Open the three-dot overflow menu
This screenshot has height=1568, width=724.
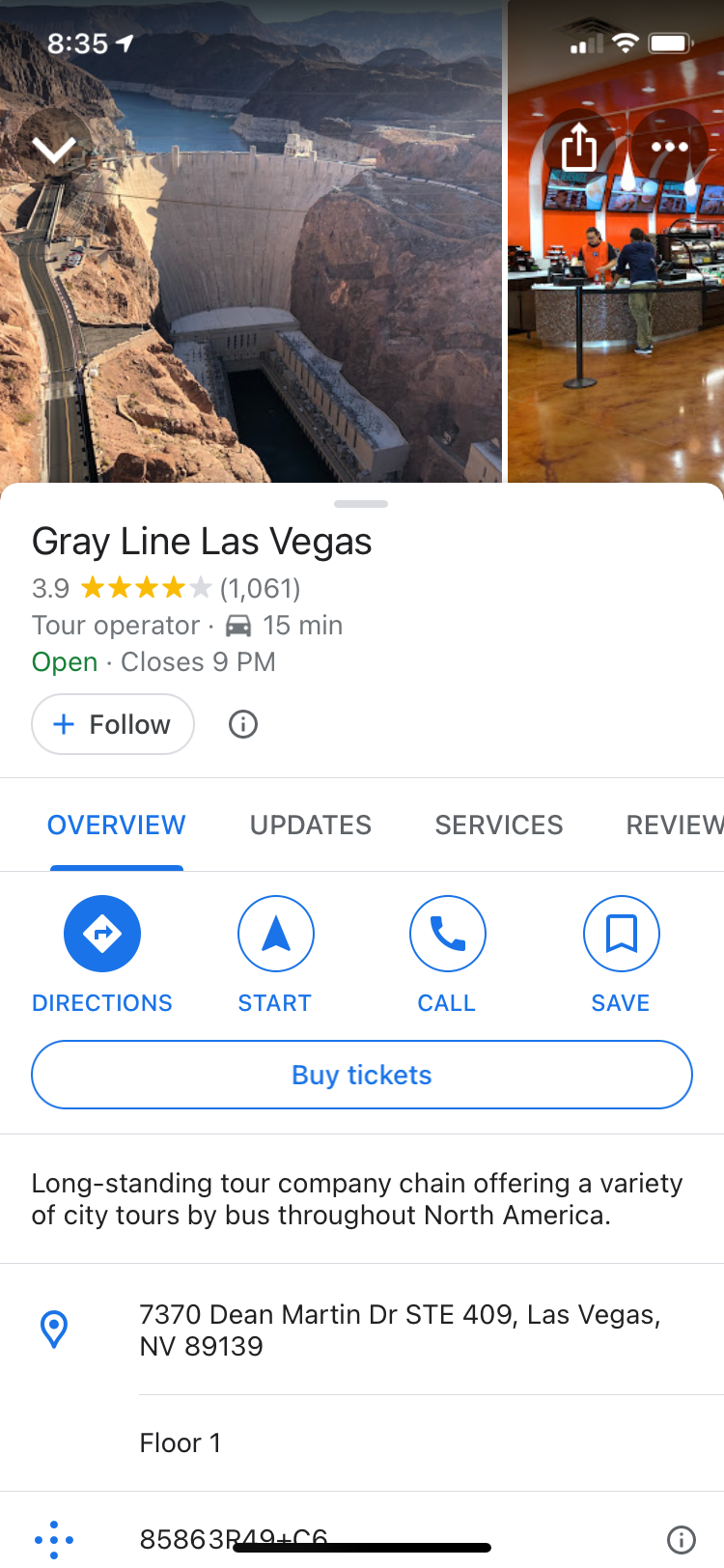[669, 148]
